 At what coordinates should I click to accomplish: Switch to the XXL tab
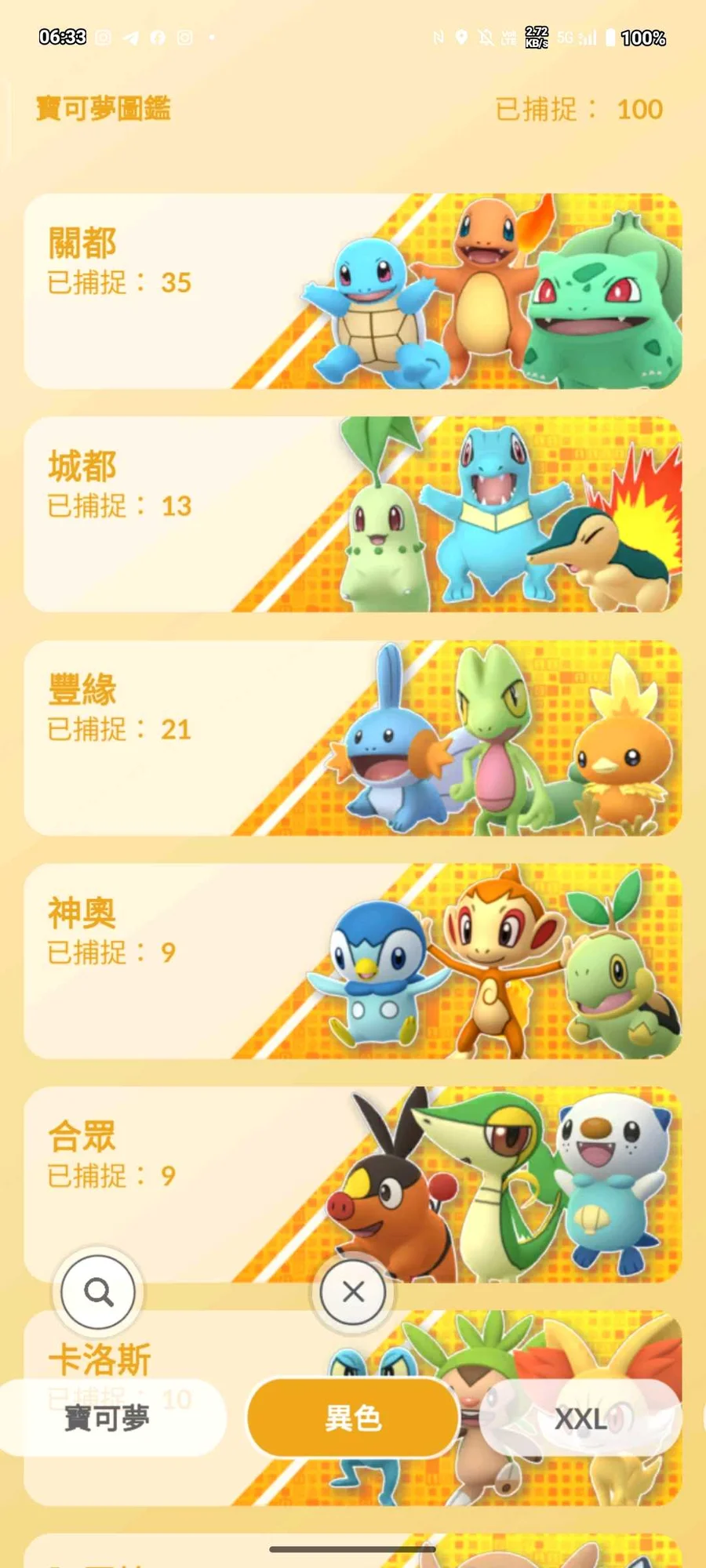coord(580,1418)
